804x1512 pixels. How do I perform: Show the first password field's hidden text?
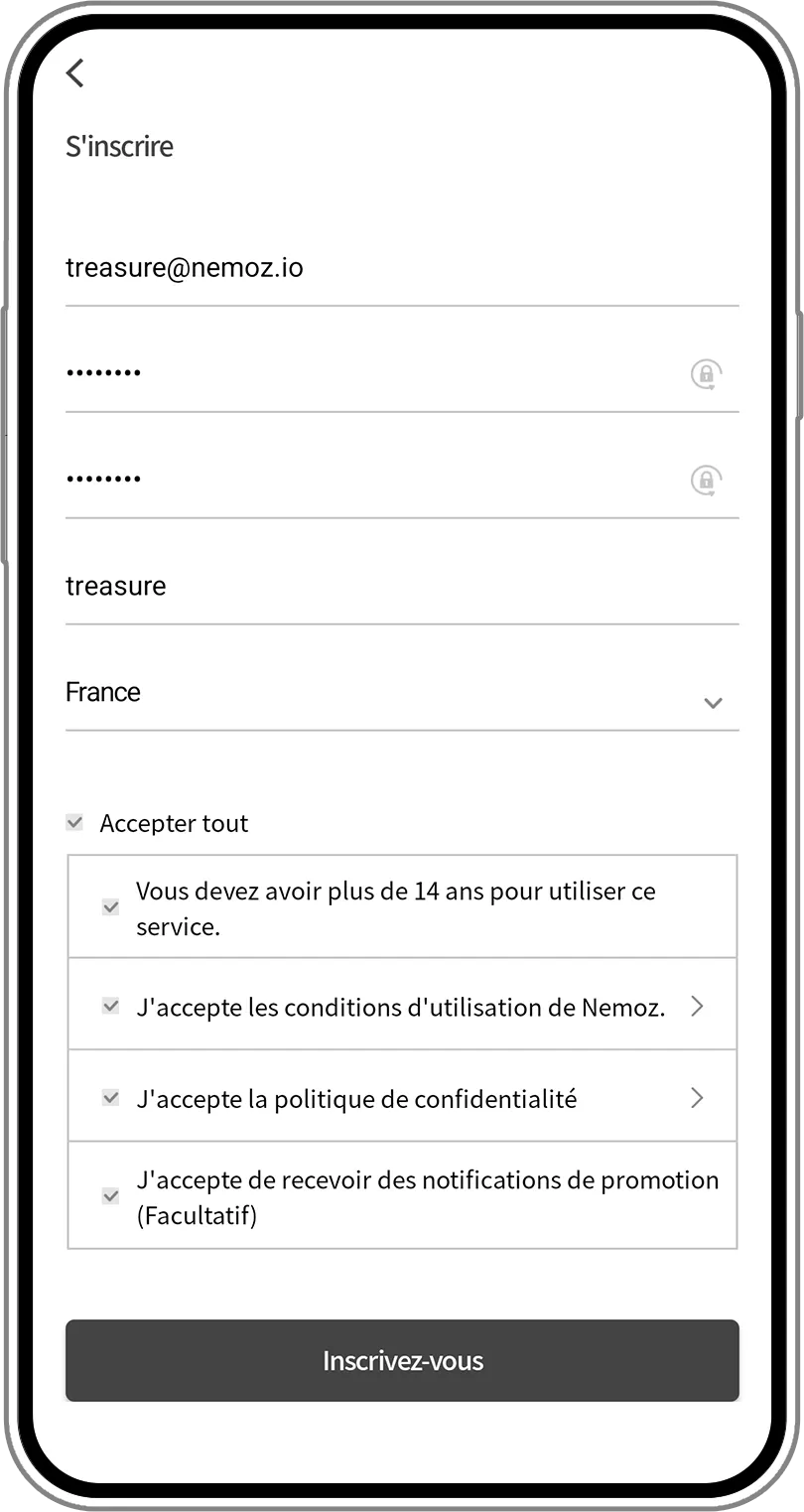tap(706, 374)
